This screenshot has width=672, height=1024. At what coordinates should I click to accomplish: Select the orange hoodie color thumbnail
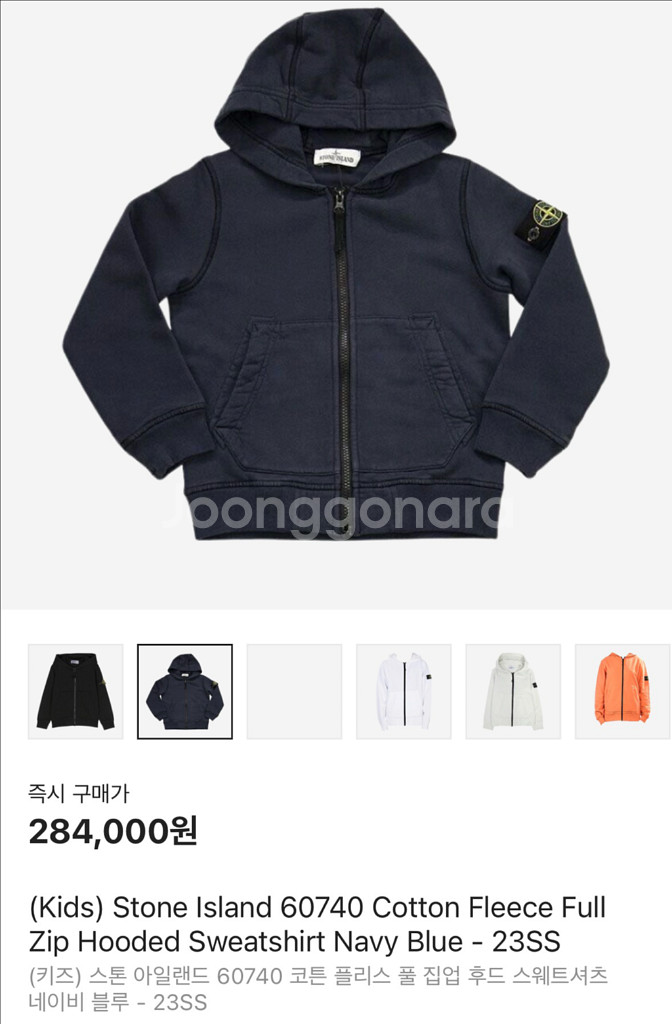click(622, 691)
